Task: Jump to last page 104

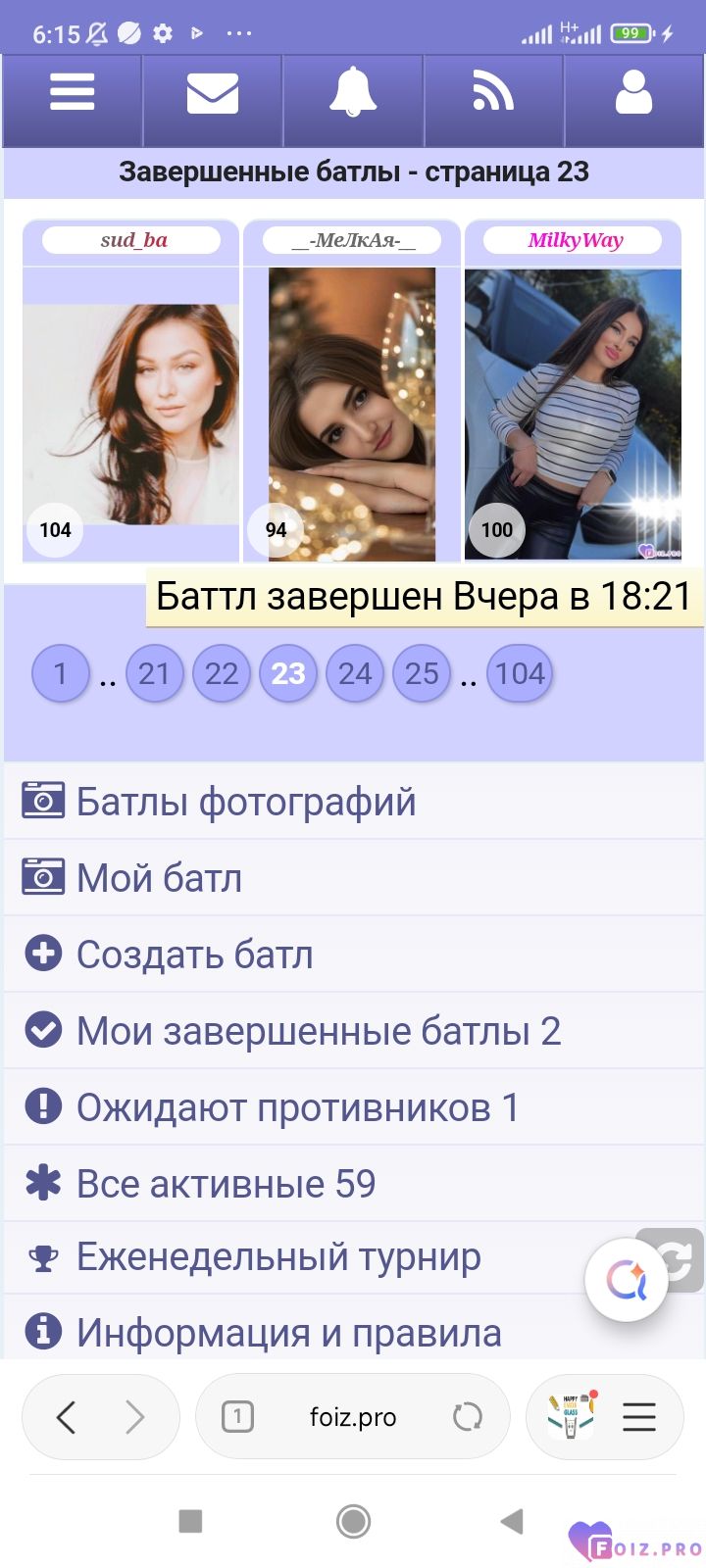Action: 520,673
